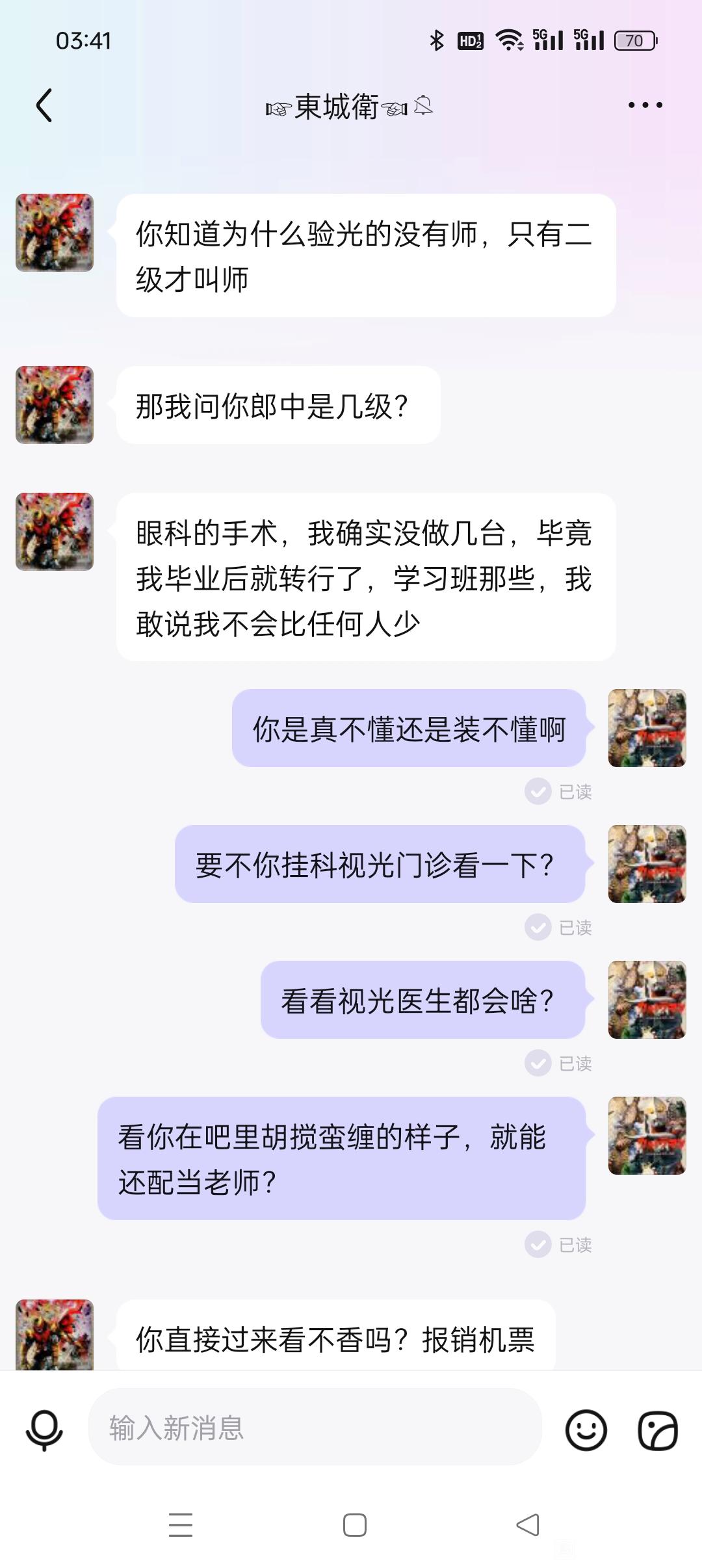Go back from the 東城衛 chat

tap(44, 105)
